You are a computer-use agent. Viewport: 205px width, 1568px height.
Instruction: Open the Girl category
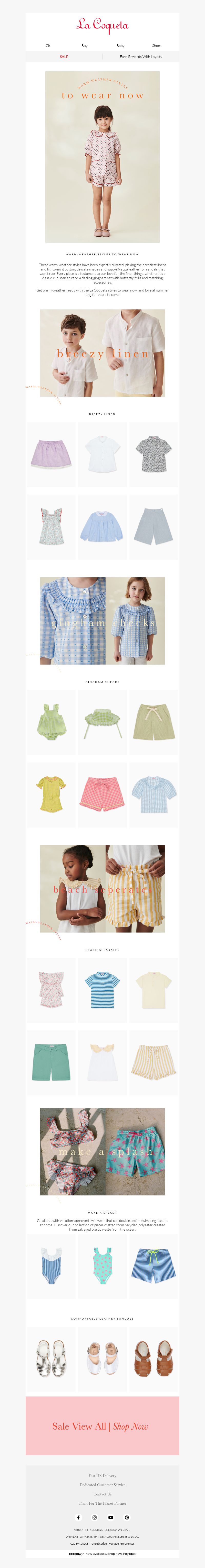[48, 46]
